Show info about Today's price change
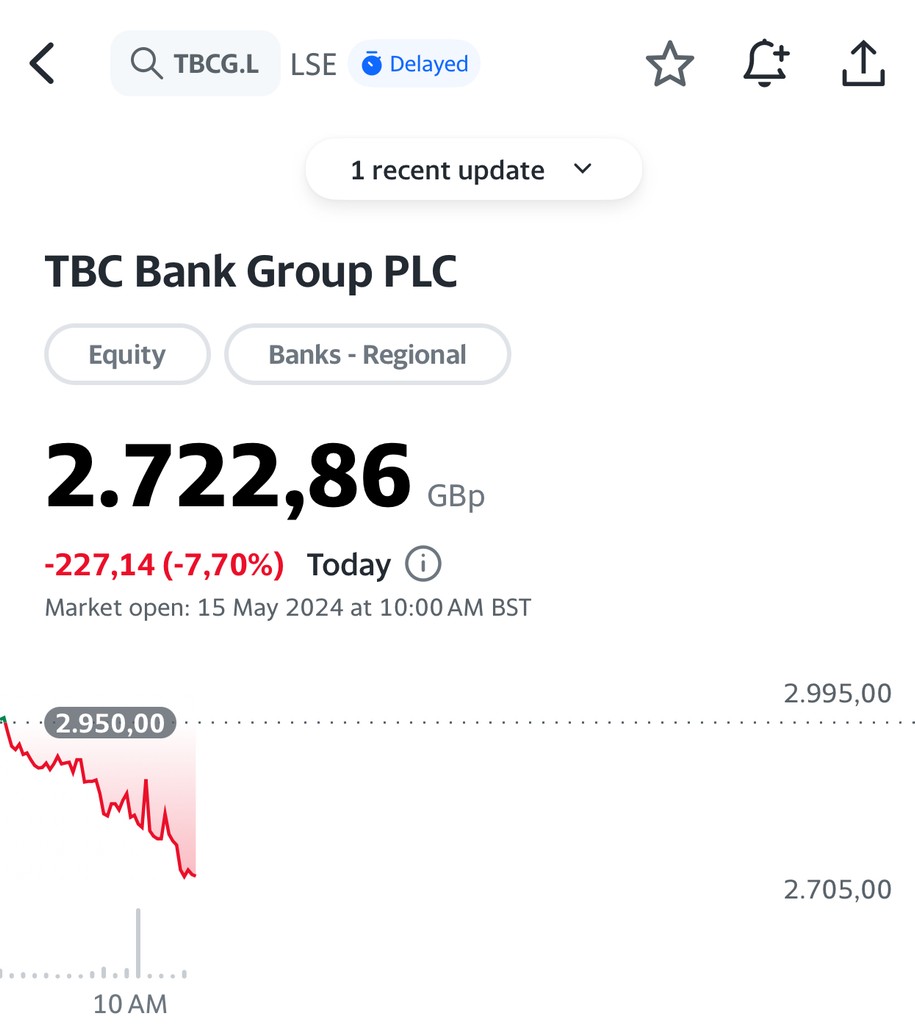The height and width of the screenshot is (1024, 915). pyautogui.click(x=423, y=564)
